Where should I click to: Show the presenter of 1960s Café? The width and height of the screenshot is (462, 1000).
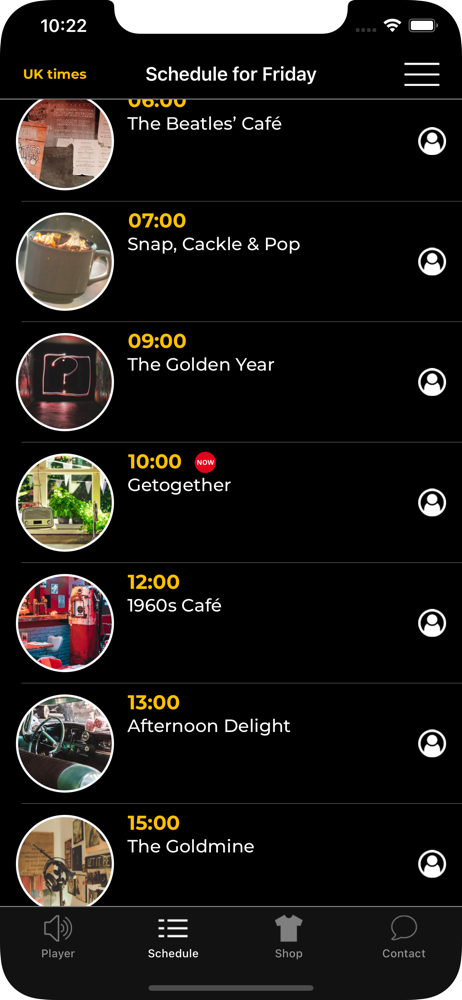pos(432,623)
